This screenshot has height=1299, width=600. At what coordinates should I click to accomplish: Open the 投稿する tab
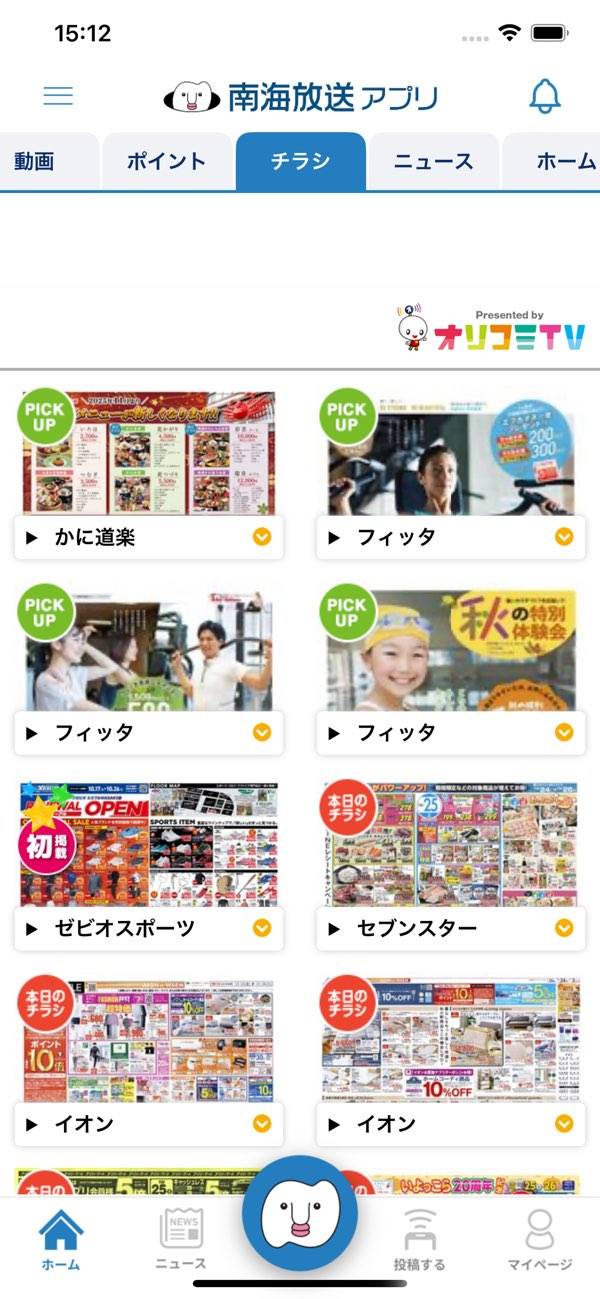(x=419, y=1240)
